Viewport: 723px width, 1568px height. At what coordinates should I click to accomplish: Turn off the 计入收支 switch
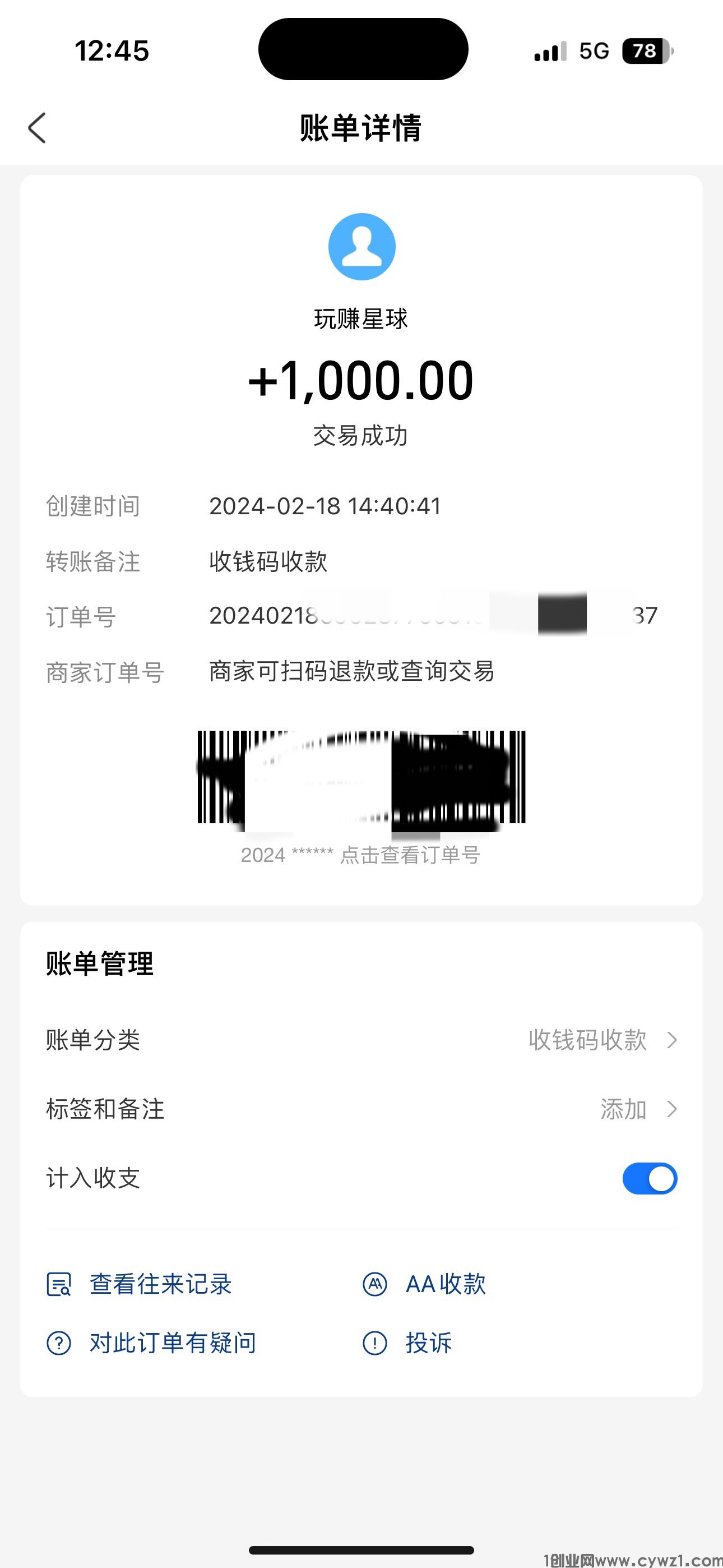click(x=650, y=1179)
